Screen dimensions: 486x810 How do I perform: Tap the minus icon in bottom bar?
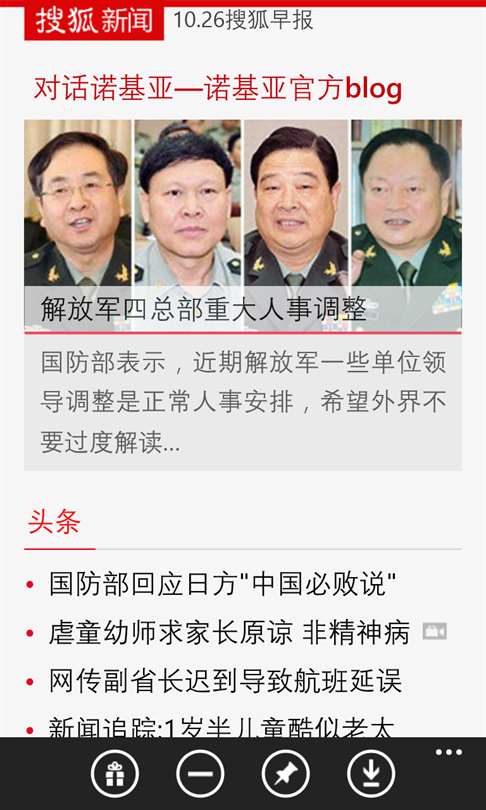(x=200, y=774)
